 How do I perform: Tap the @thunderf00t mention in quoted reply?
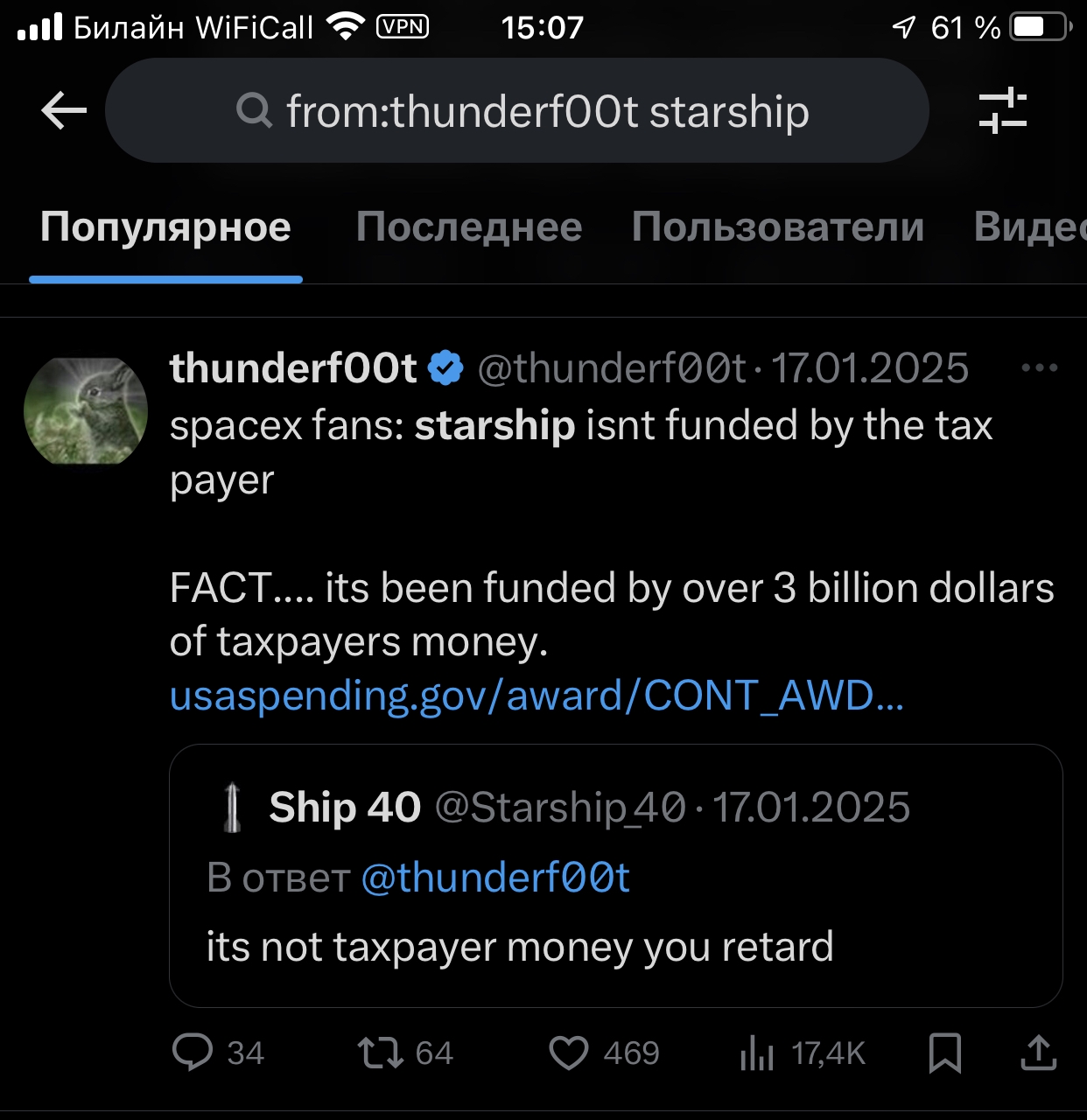coord(495,878)
